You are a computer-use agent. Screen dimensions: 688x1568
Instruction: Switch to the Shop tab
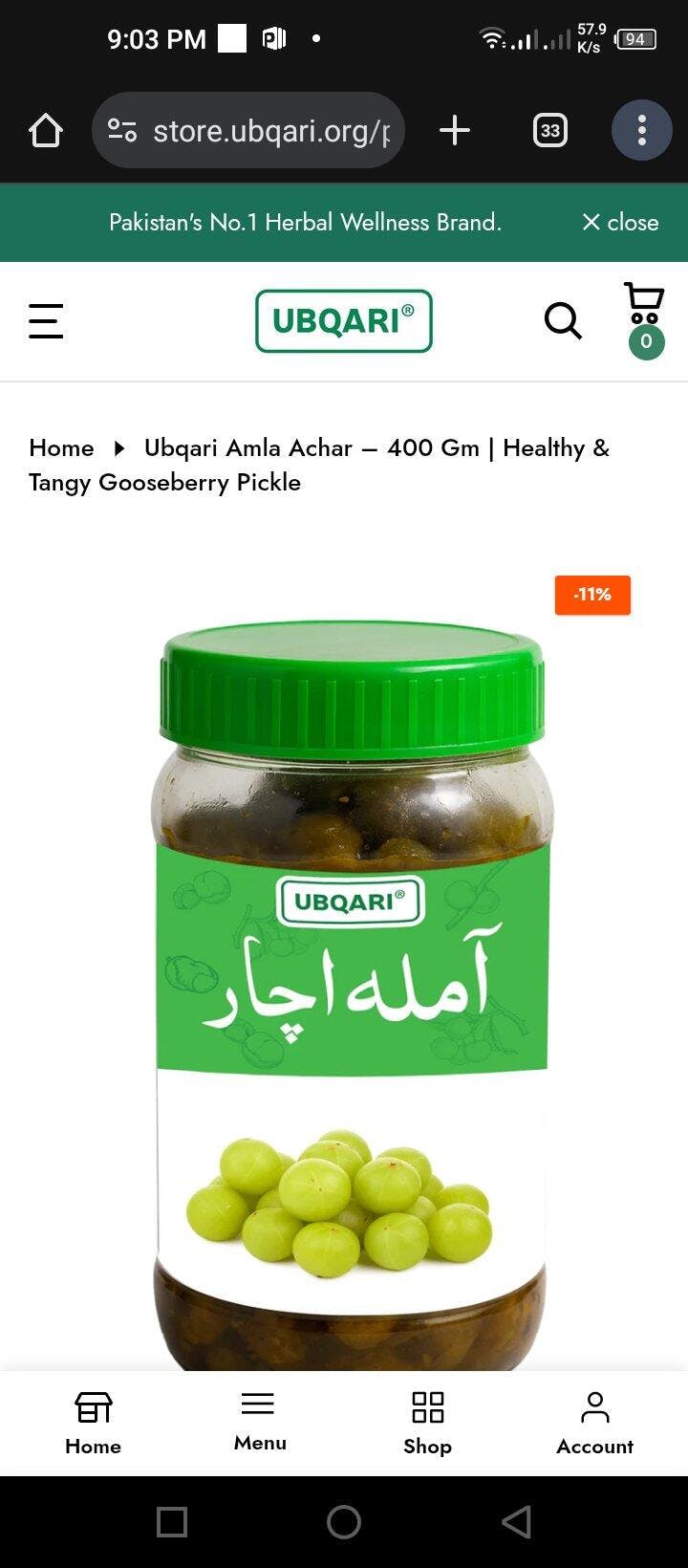pos(427,1423)
